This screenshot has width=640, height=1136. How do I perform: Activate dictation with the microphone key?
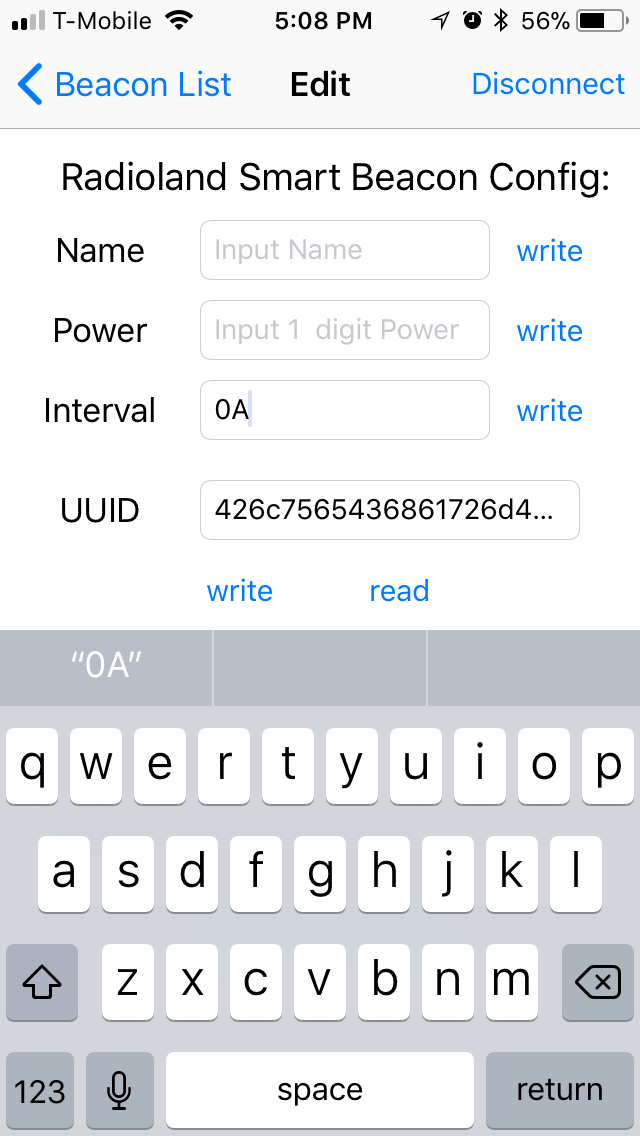tap(120, 1089)
